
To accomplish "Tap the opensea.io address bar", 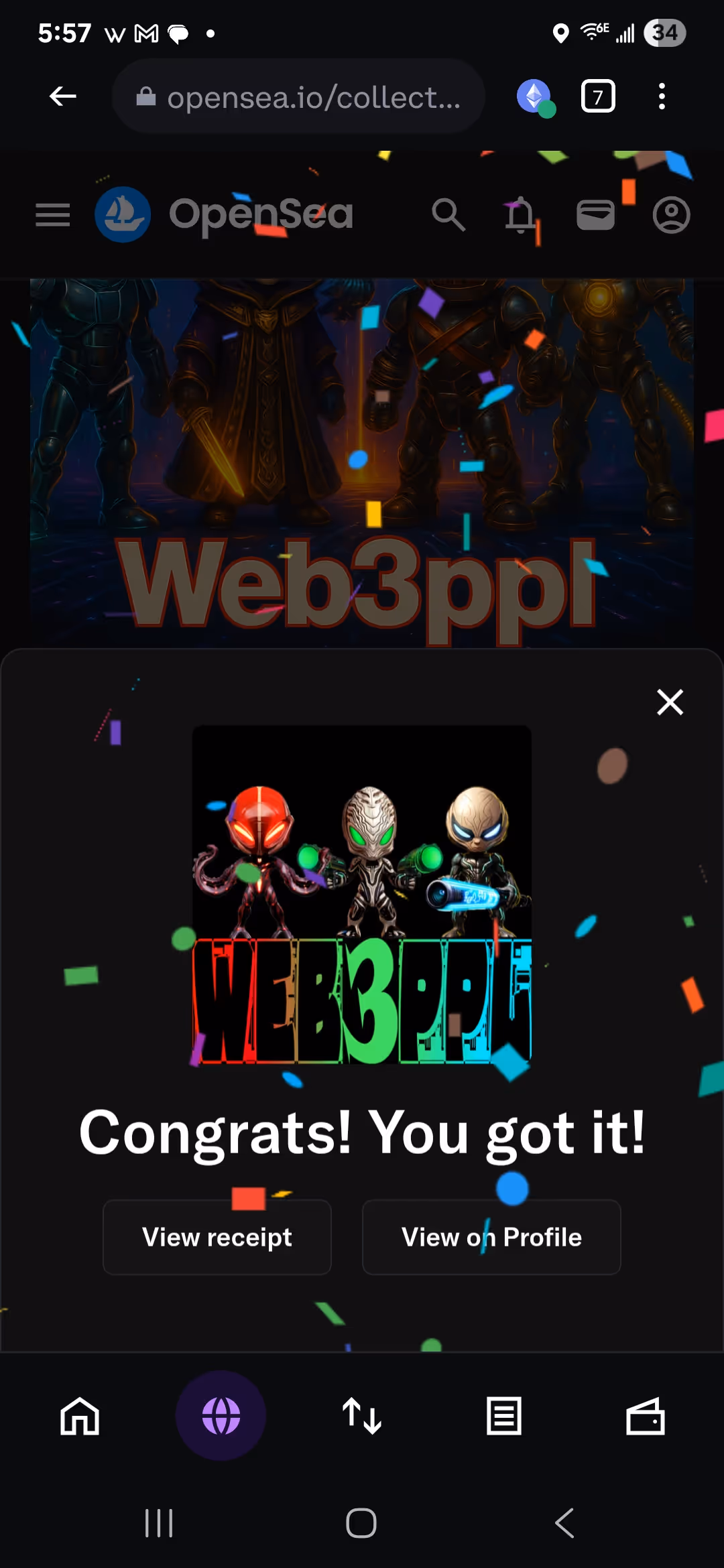I will (x=299, y=96).
